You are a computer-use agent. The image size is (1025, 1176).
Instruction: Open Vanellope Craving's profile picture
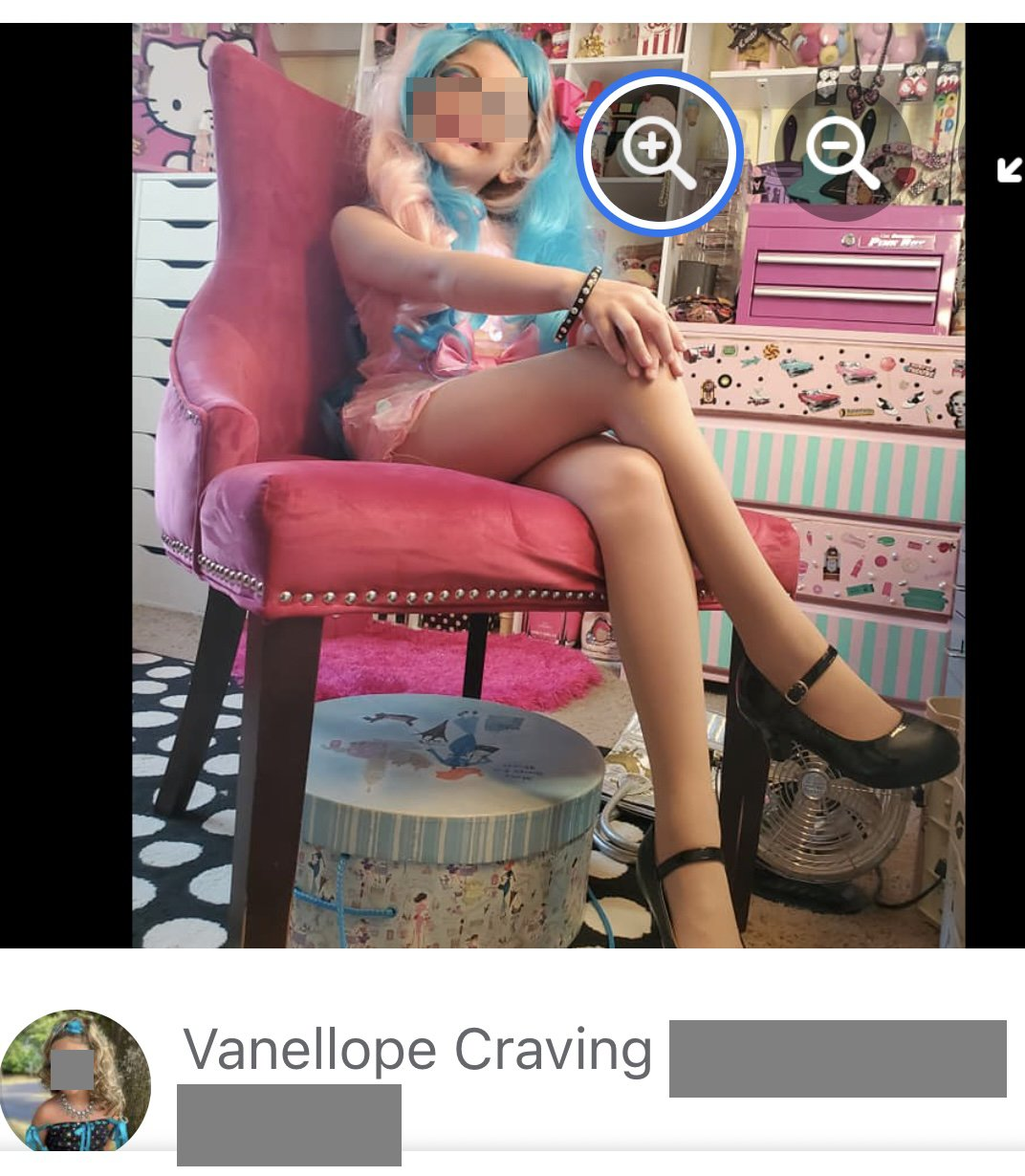pyautogui.click(x=76, y=1081)
